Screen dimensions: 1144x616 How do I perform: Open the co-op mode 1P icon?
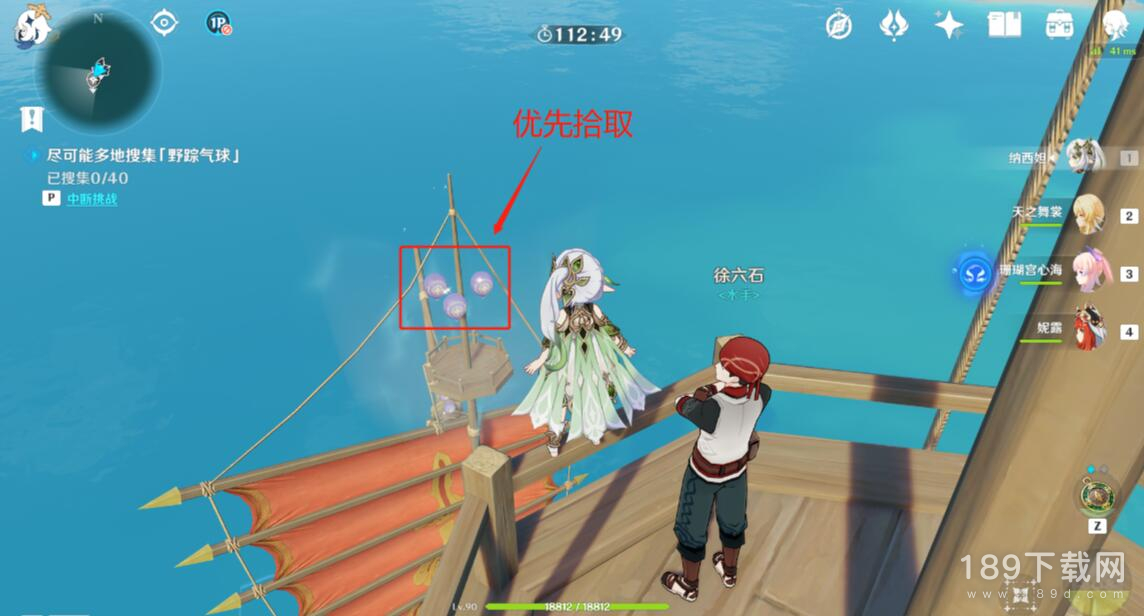[218, 23]
